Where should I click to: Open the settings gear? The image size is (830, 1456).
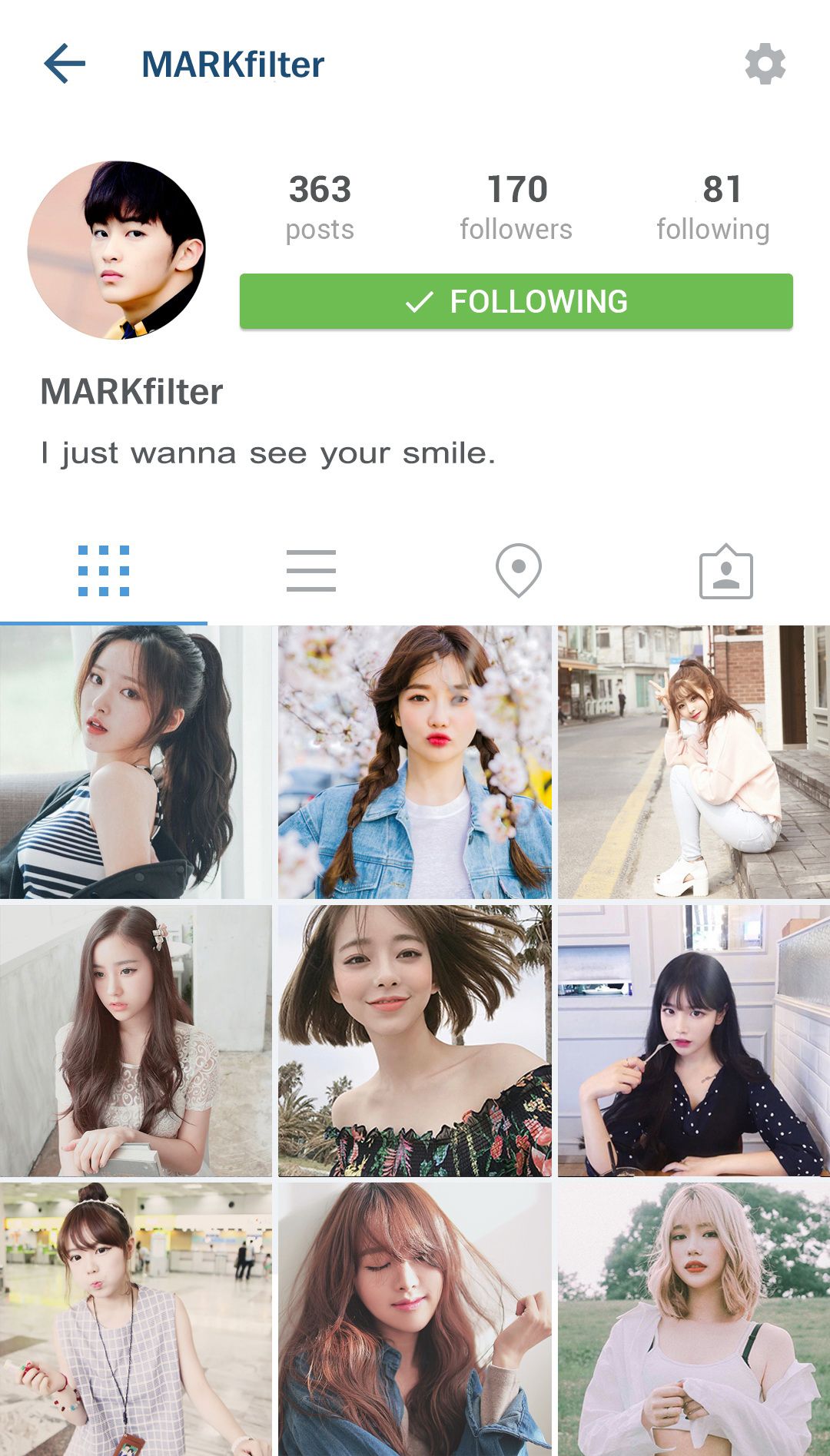click(x=765, y=64)
